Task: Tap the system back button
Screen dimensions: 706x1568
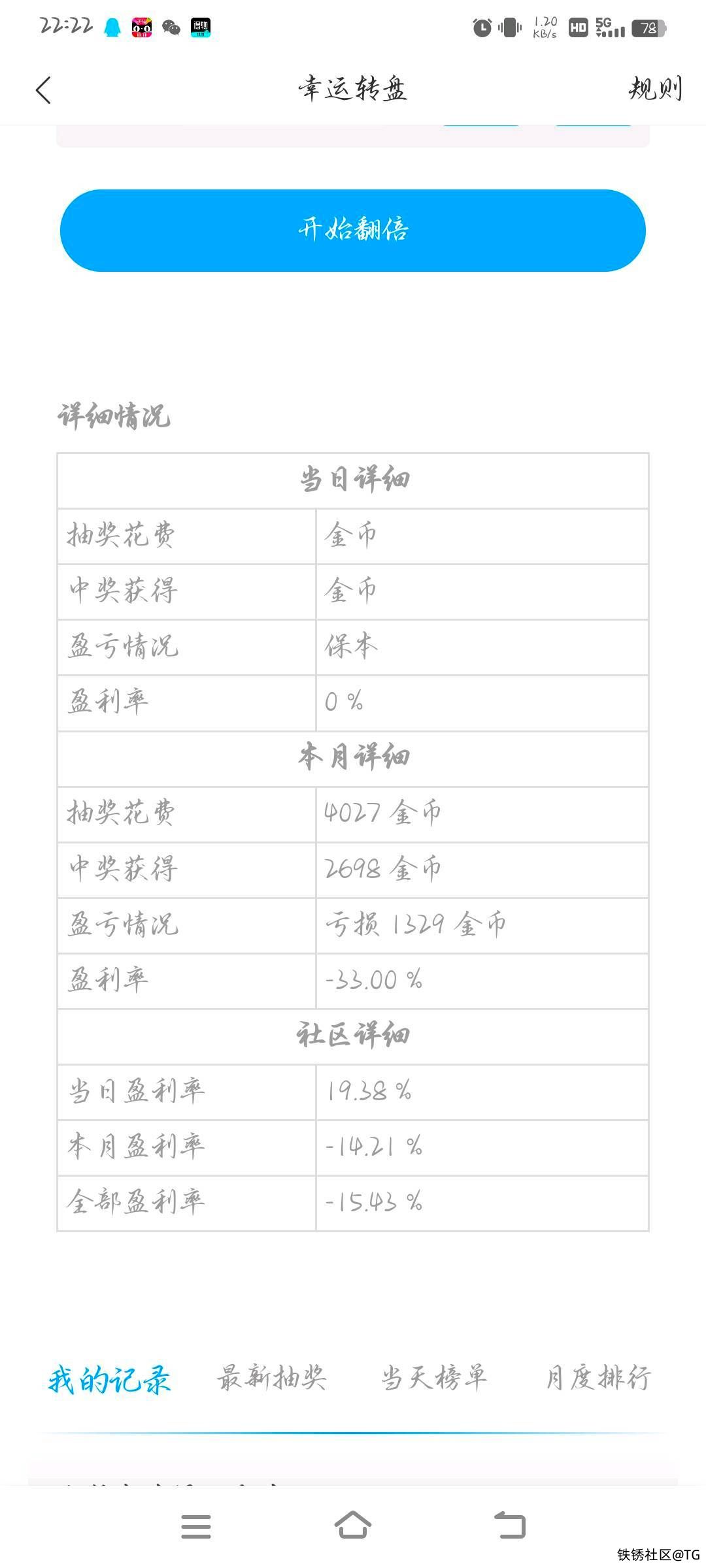Action: tap(510, 1526)
